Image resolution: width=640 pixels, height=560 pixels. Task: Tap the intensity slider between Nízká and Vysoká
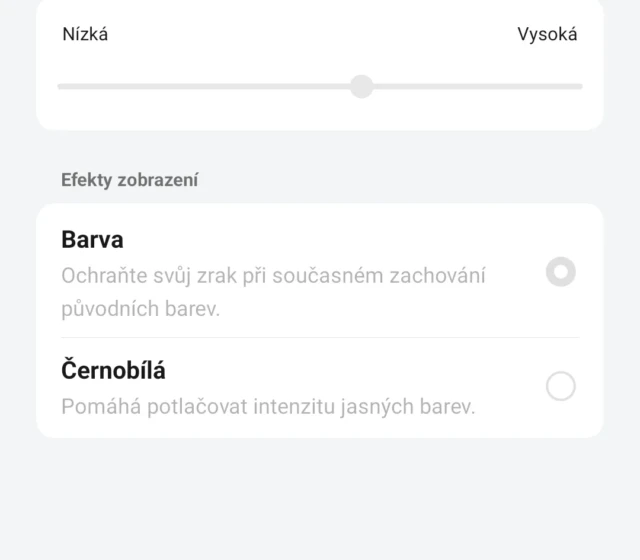(361, 87)
